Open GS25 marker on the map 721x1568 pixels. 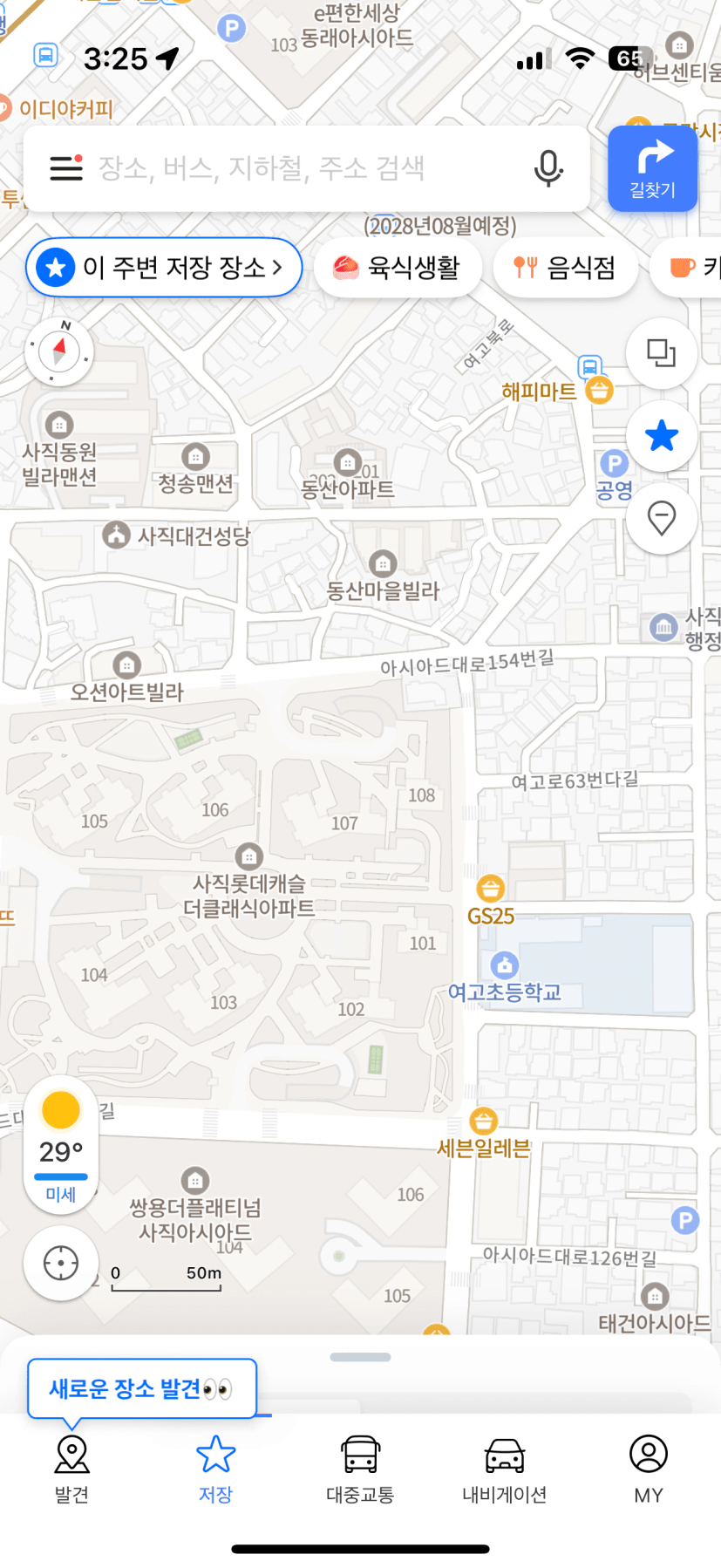(x=491, y=901)
